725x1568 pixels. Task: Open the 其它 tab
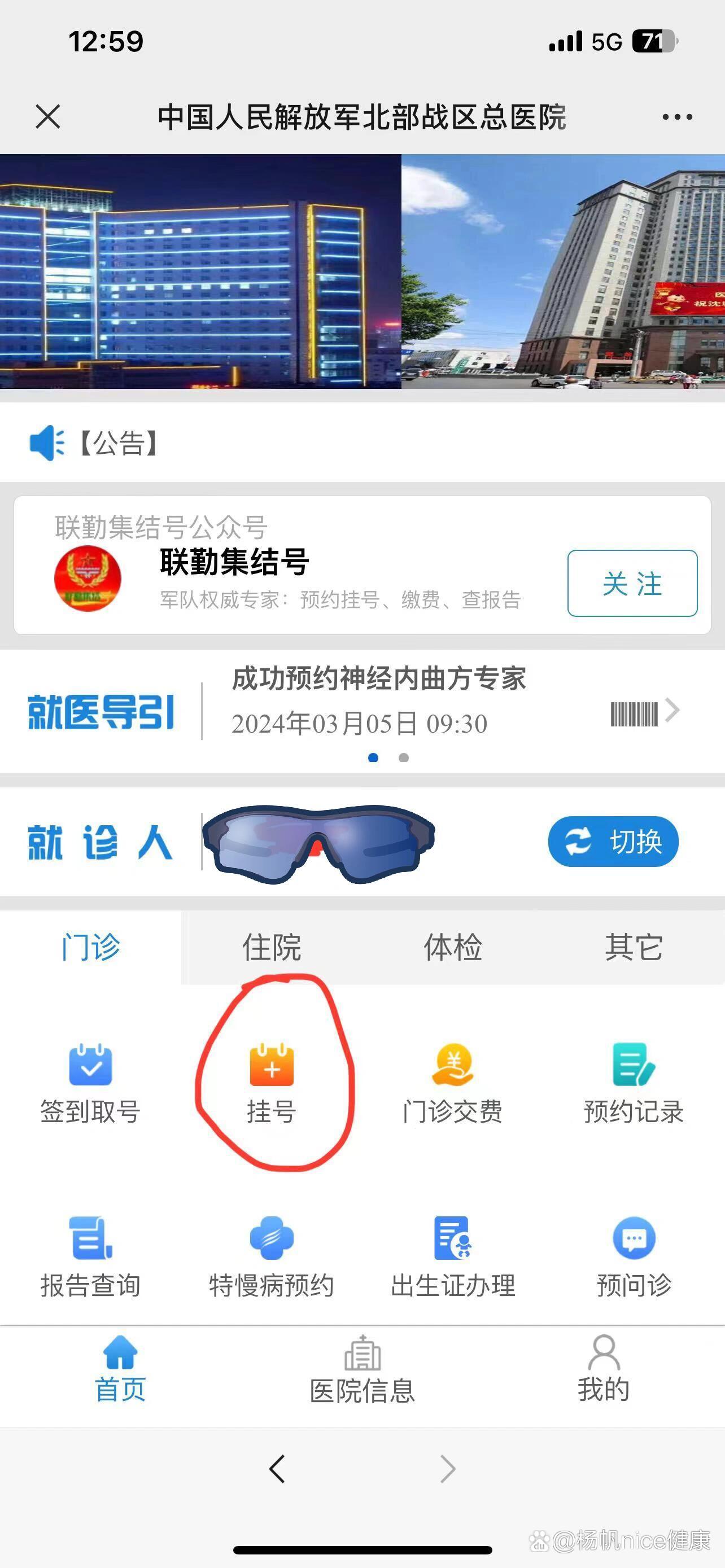633,947
